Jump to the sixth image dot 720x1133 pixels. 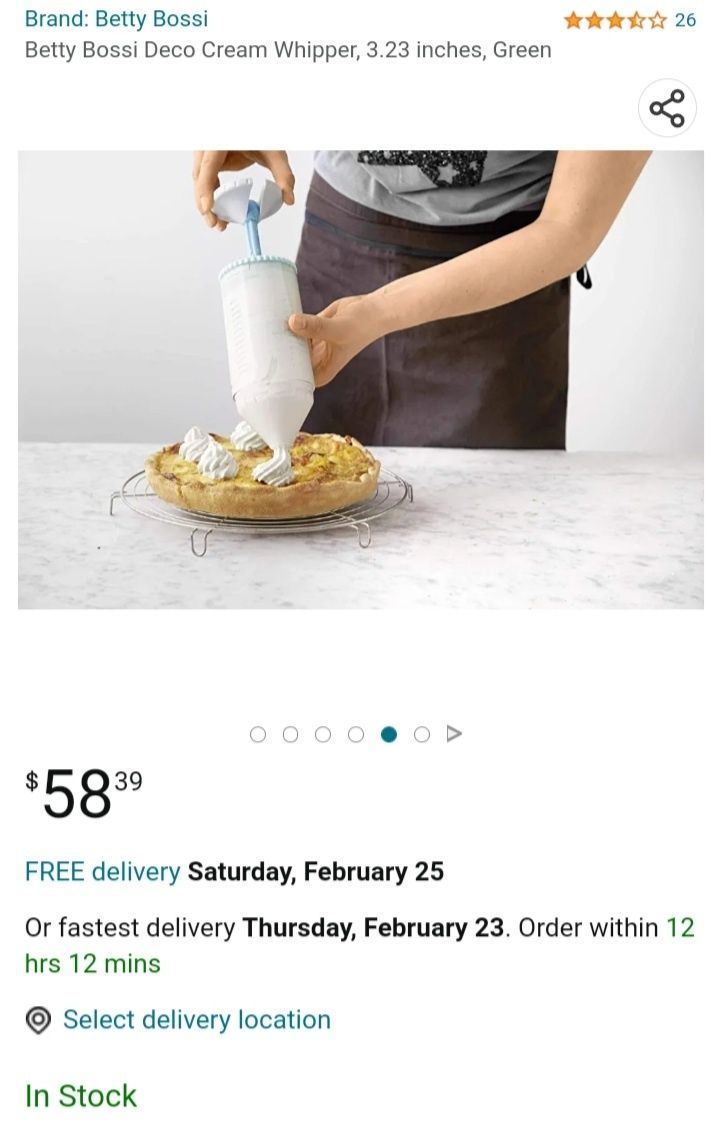click(x=422, y=734)
